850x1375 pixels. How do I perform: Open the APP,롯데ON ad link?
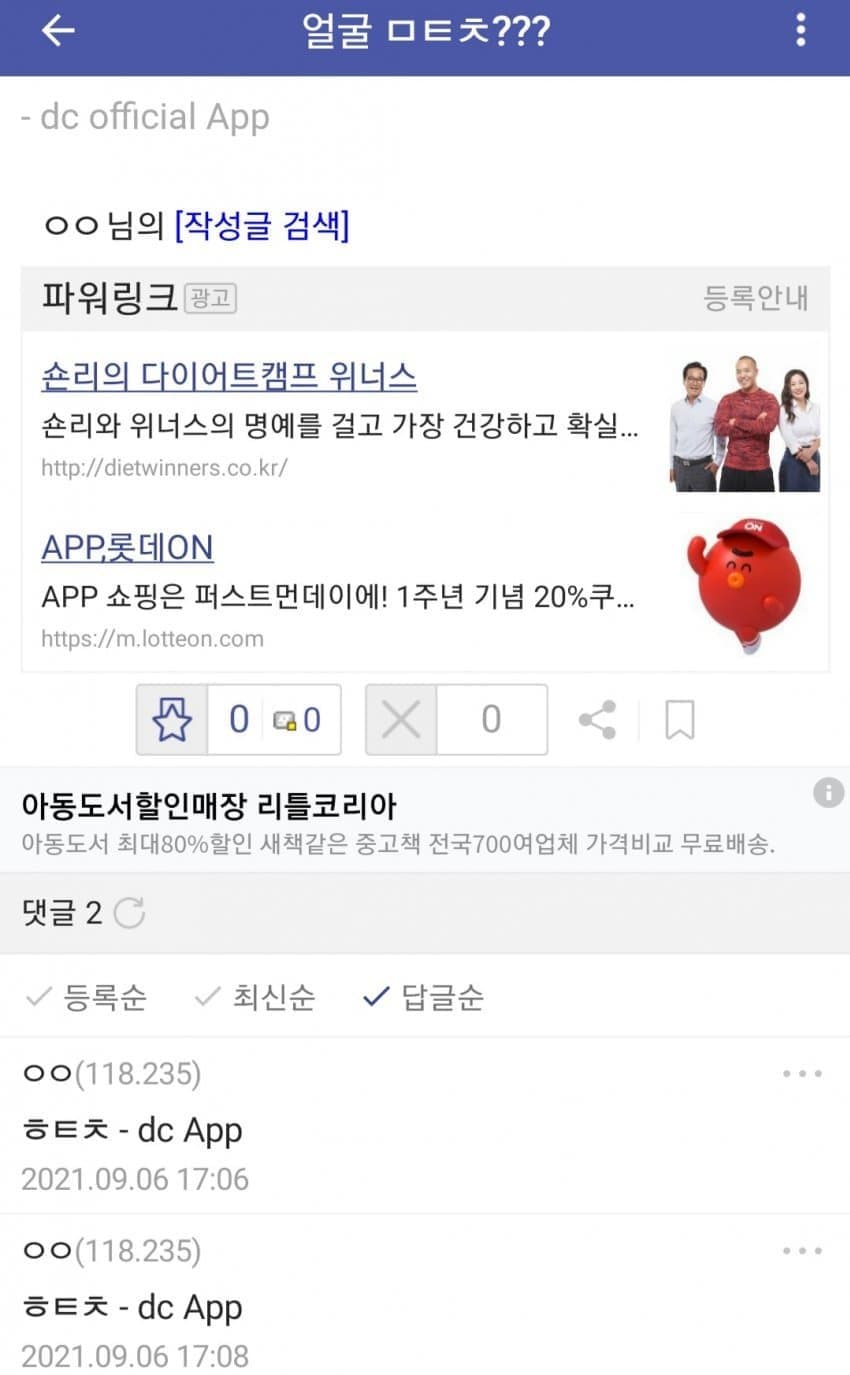127,547
